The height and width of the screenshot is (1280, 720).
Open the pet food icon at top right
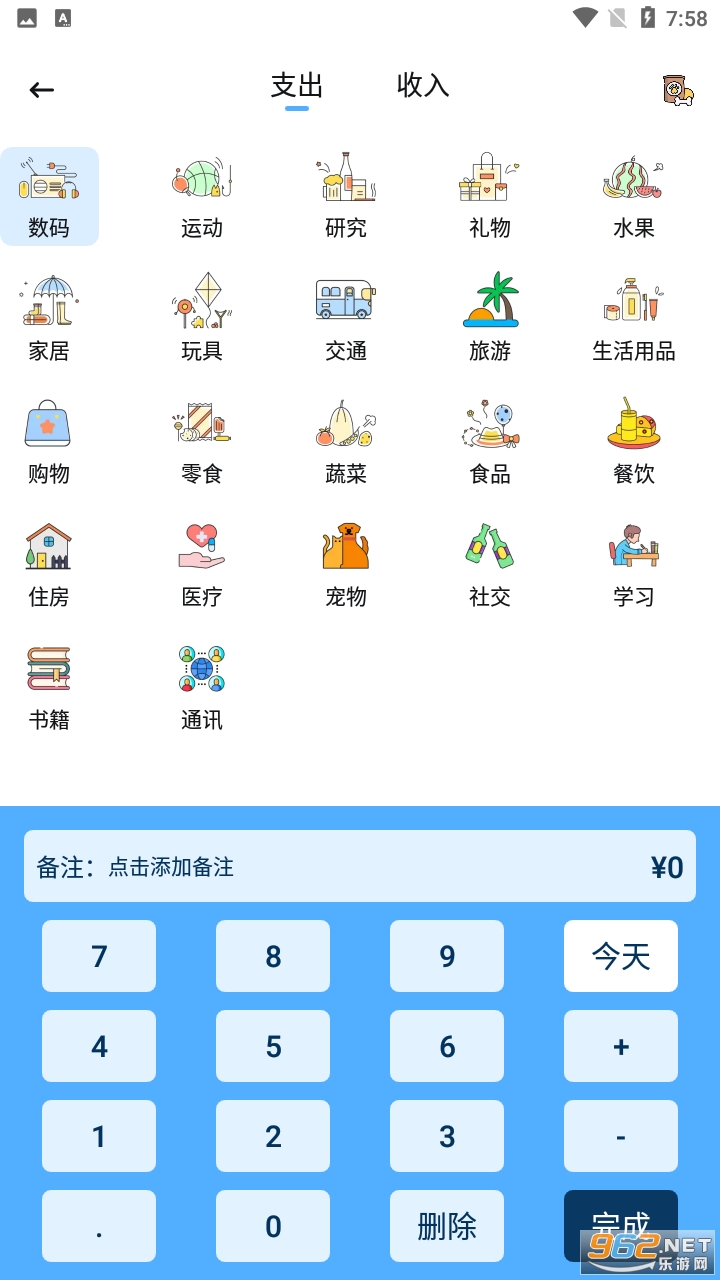[678, 90]
